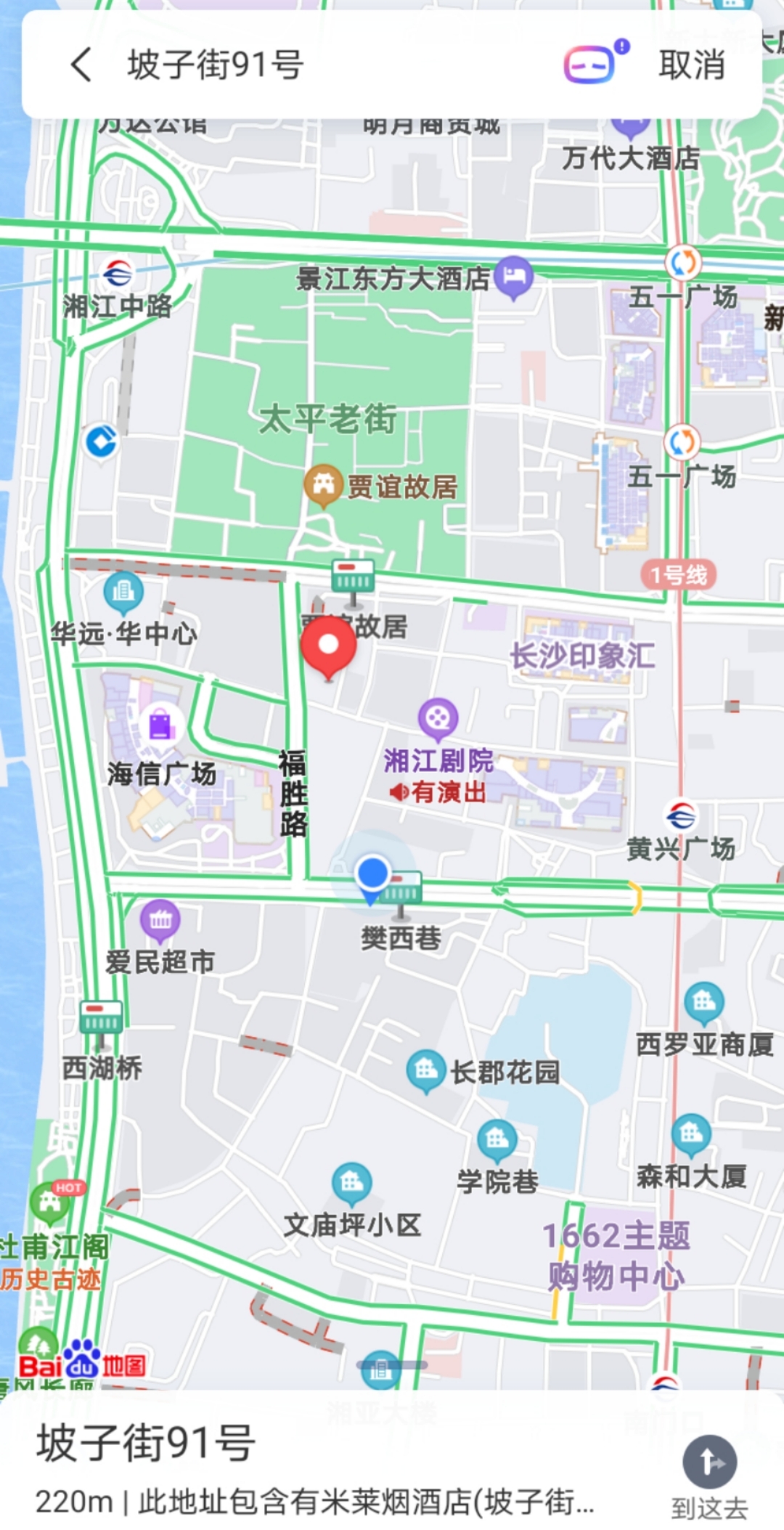Select the 黄兴广场 metro station

click(x=682, y=818)
